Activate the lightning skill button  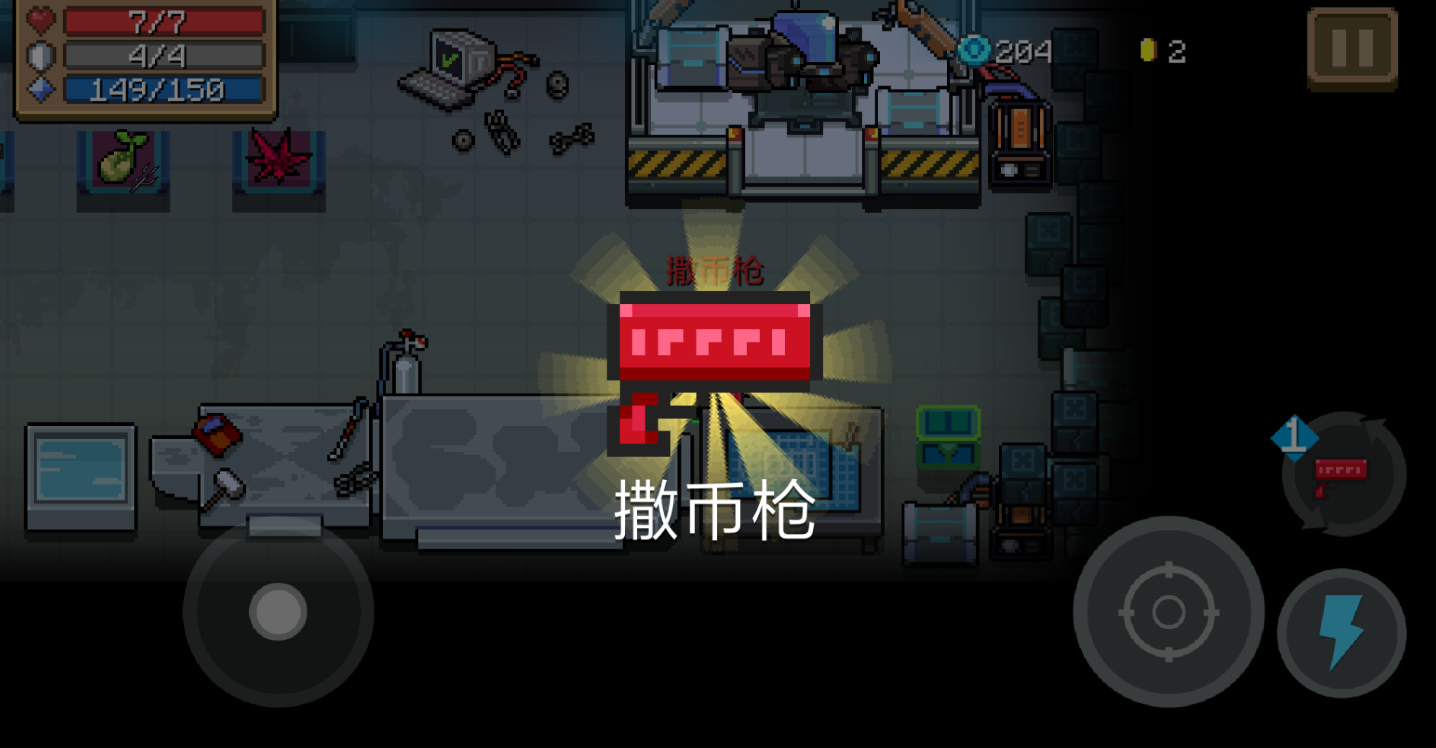pos(1341,632)
